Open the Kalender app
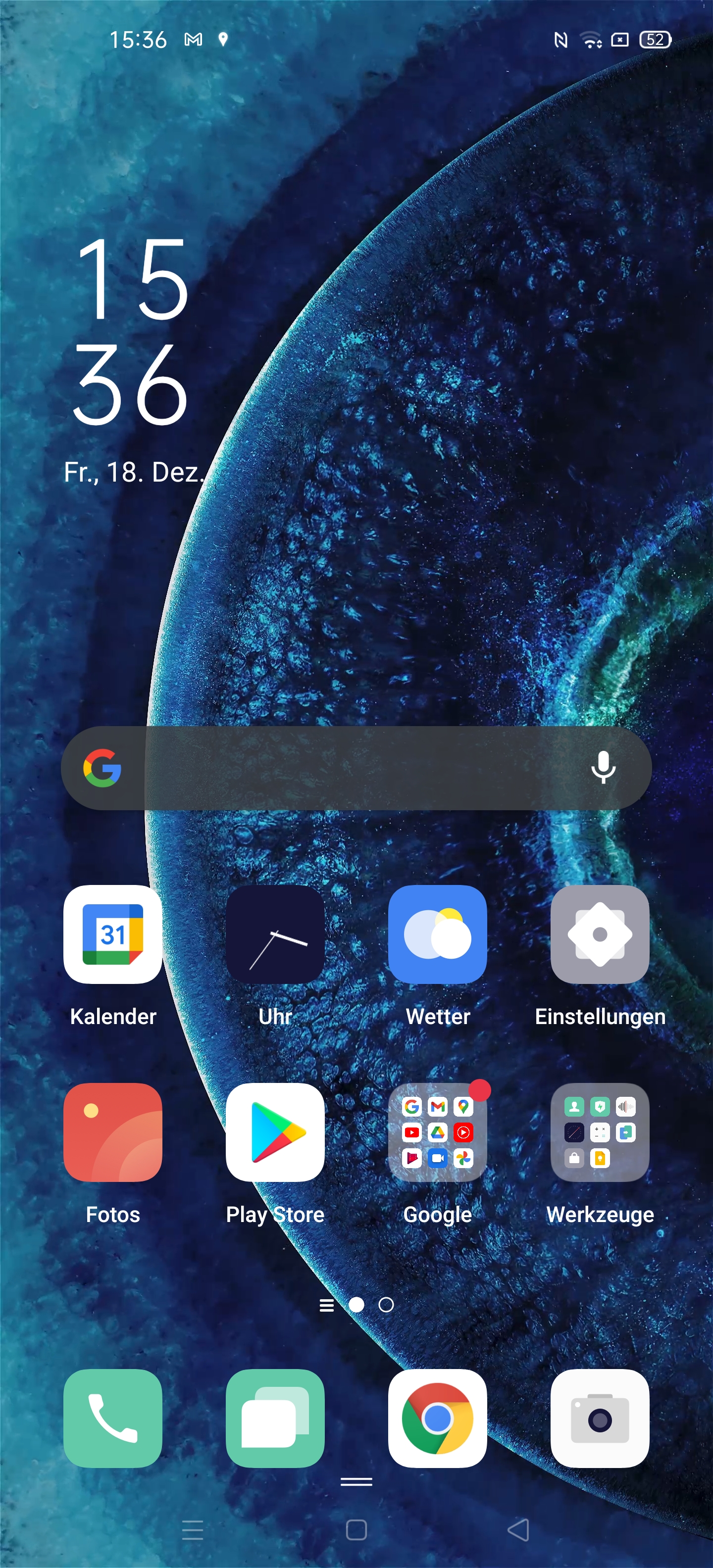 (x=112, y=934)
